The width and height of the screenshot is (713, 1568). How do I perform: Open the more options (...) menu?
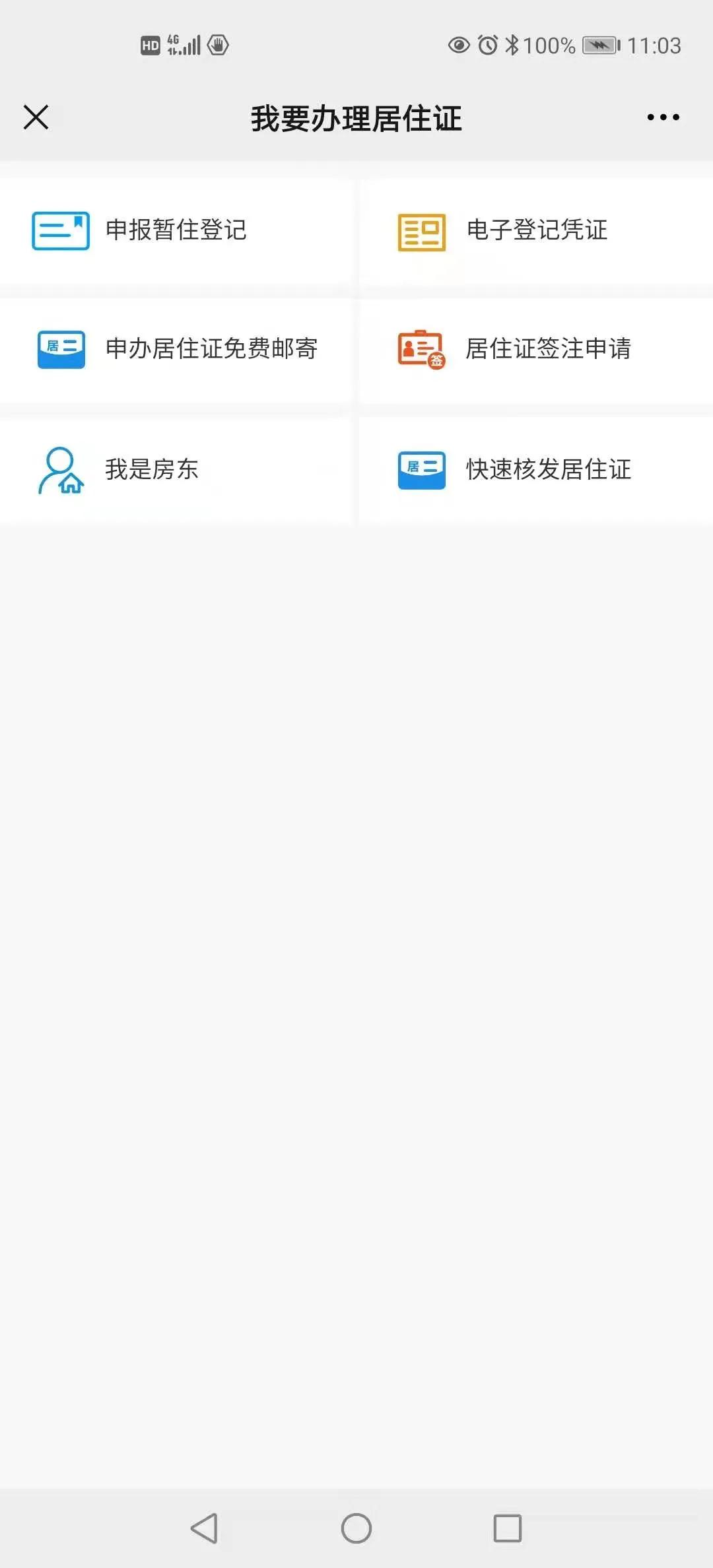click(663, 117)
